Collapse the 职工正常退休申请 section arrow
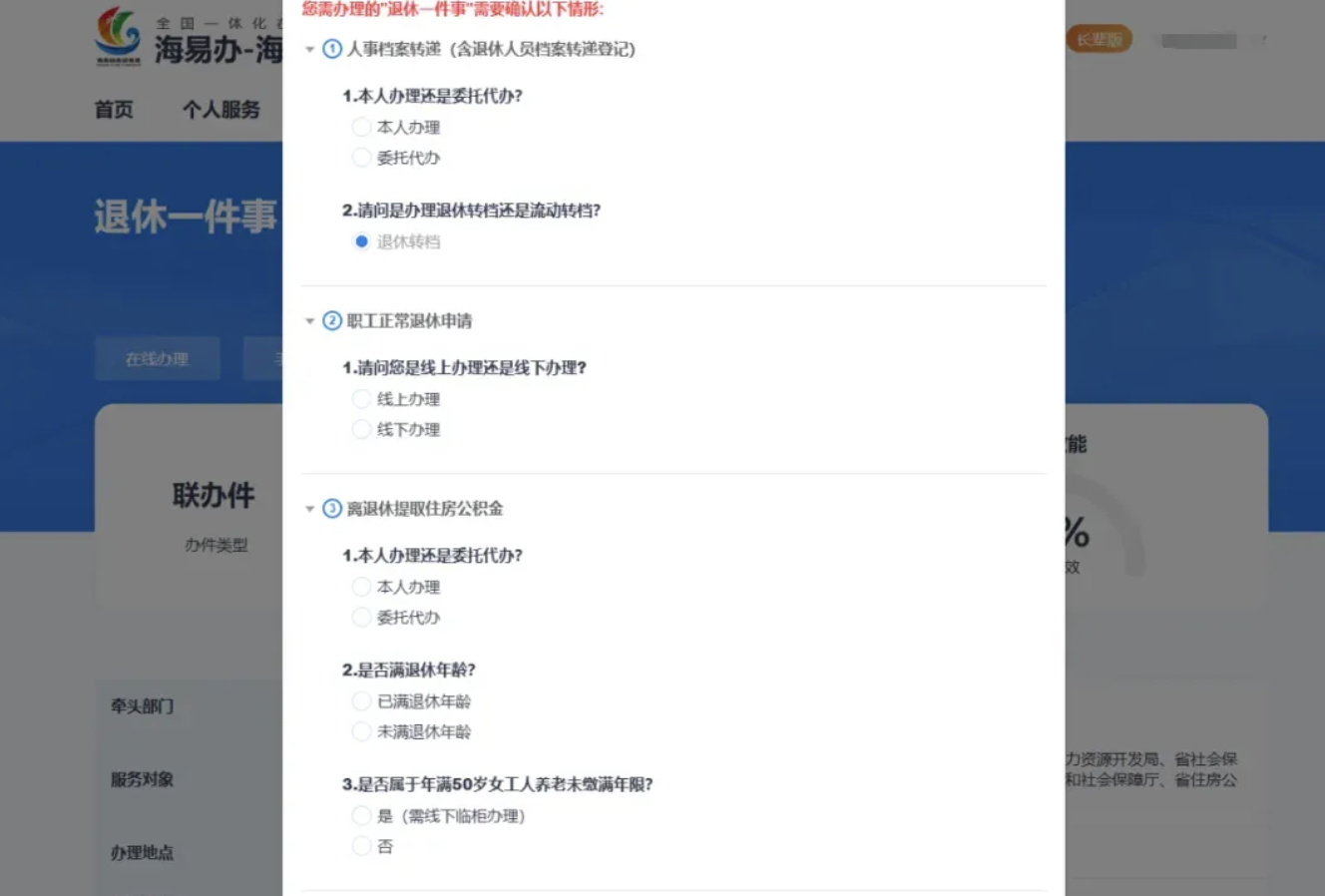Image resolution: width=1325 pixels, height=896 pixels. [x=309, y=321]
